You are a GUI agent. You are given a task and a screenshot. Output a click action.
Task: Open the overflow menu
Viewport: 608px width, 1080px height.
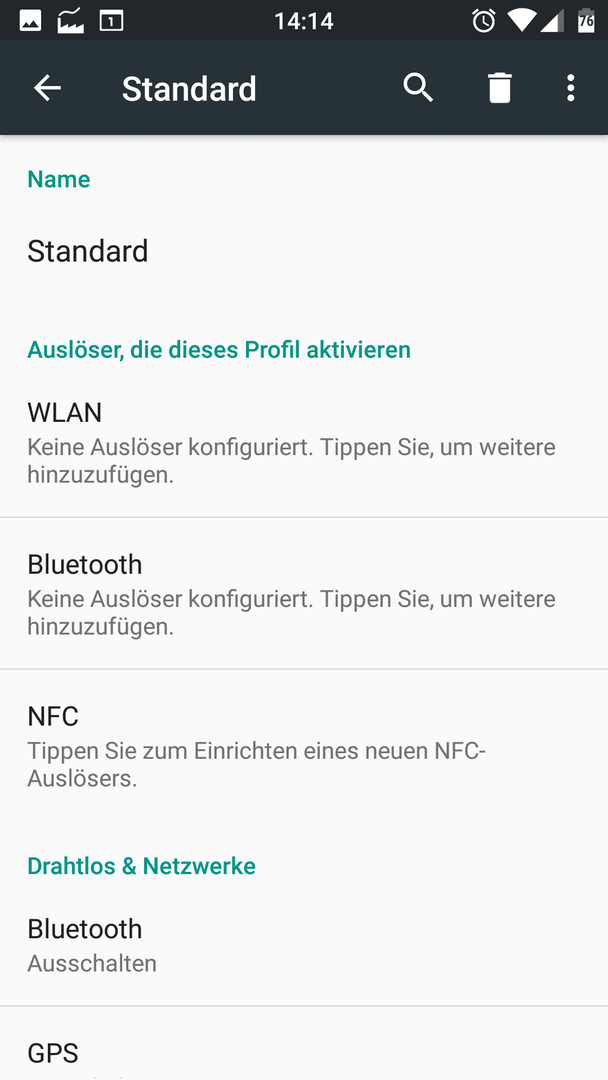click(x=570, y=88)
